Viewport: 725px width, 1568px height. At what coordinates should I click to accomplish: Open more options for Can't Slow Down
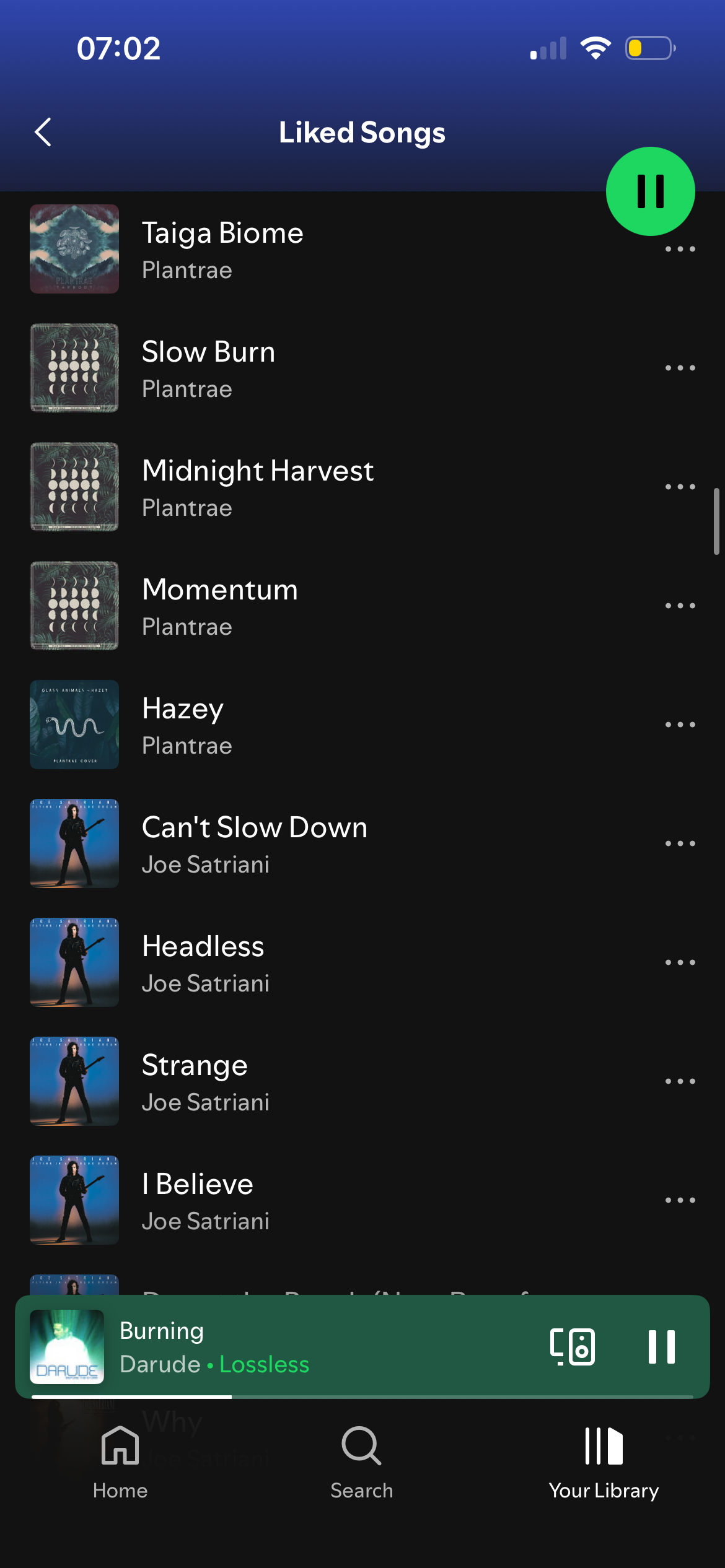(680, 843)
